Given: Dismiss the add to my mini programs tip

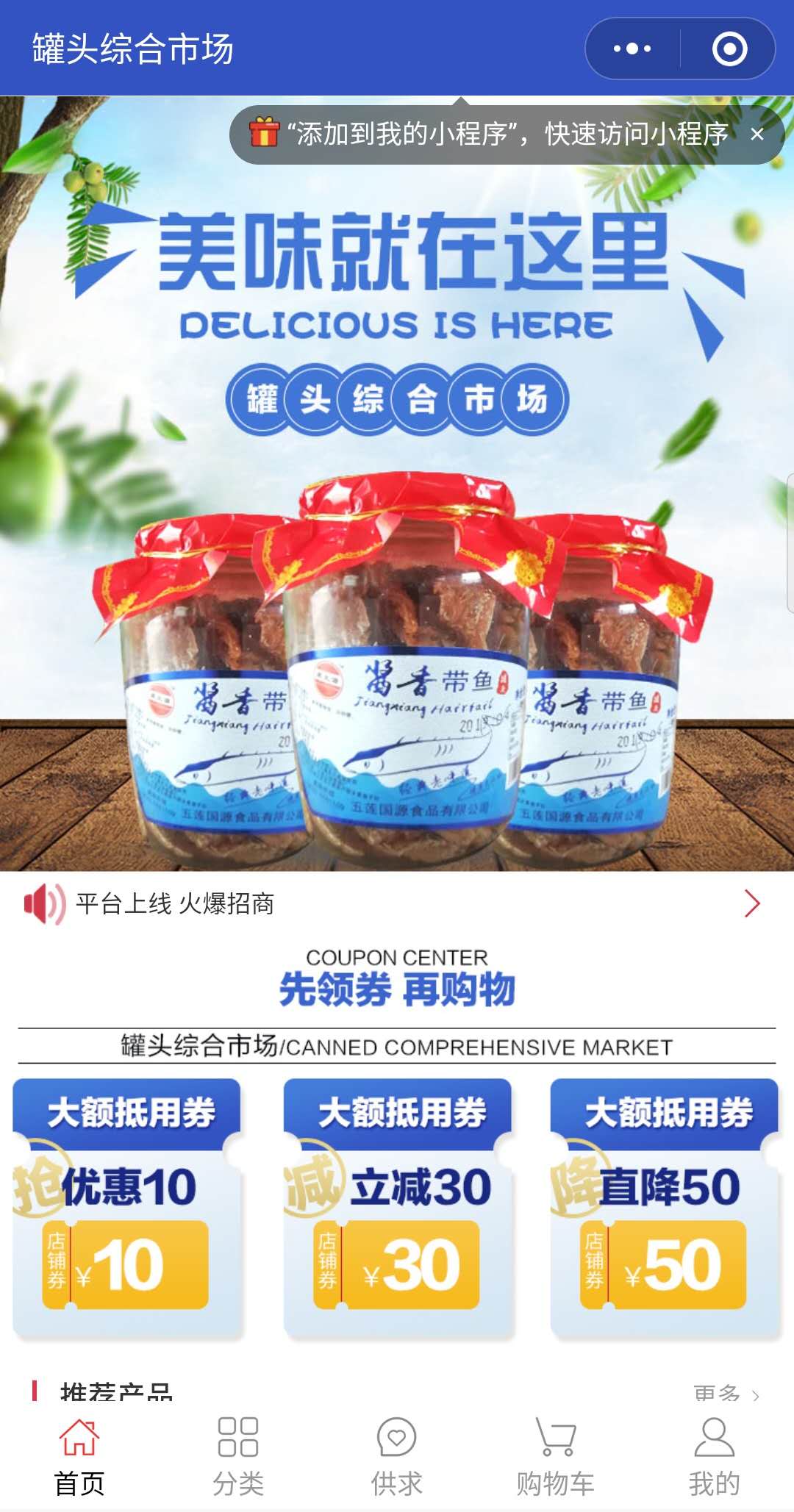Looking at the screenshot, I should (x=757, y=135).
